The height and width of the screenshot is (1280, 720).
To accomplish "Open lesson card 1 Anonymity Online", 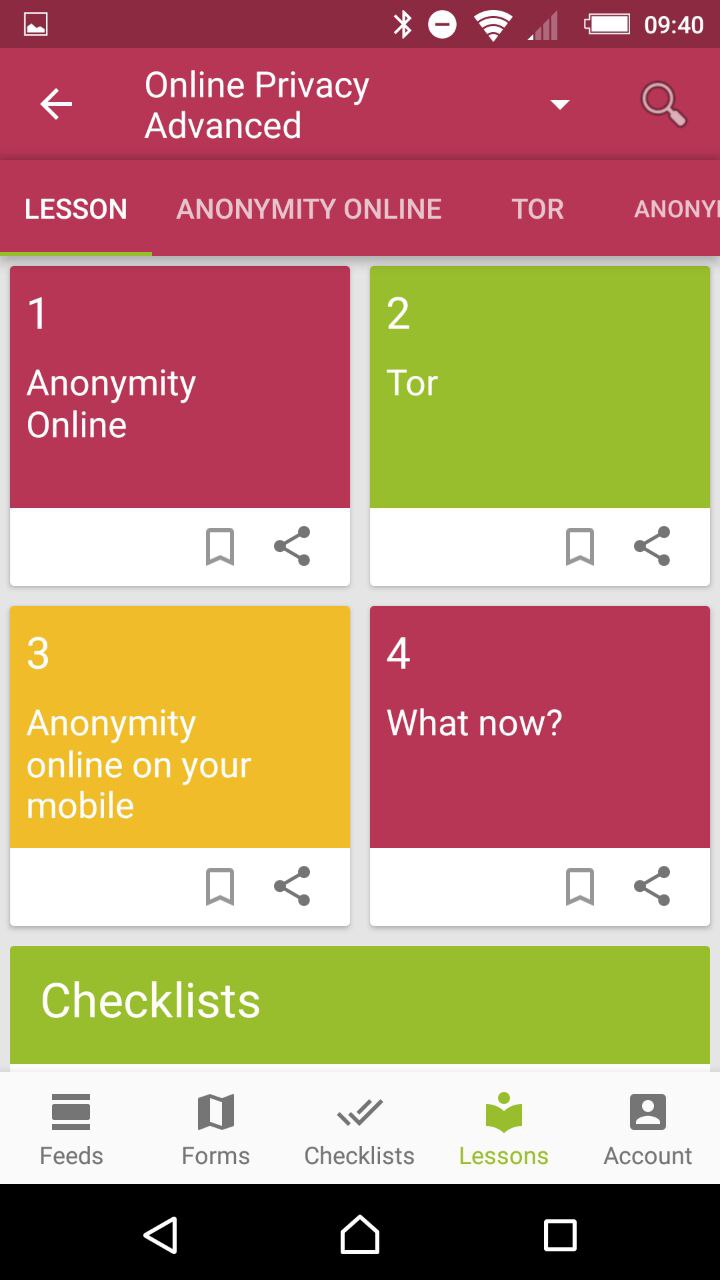I will click(180, 387).
